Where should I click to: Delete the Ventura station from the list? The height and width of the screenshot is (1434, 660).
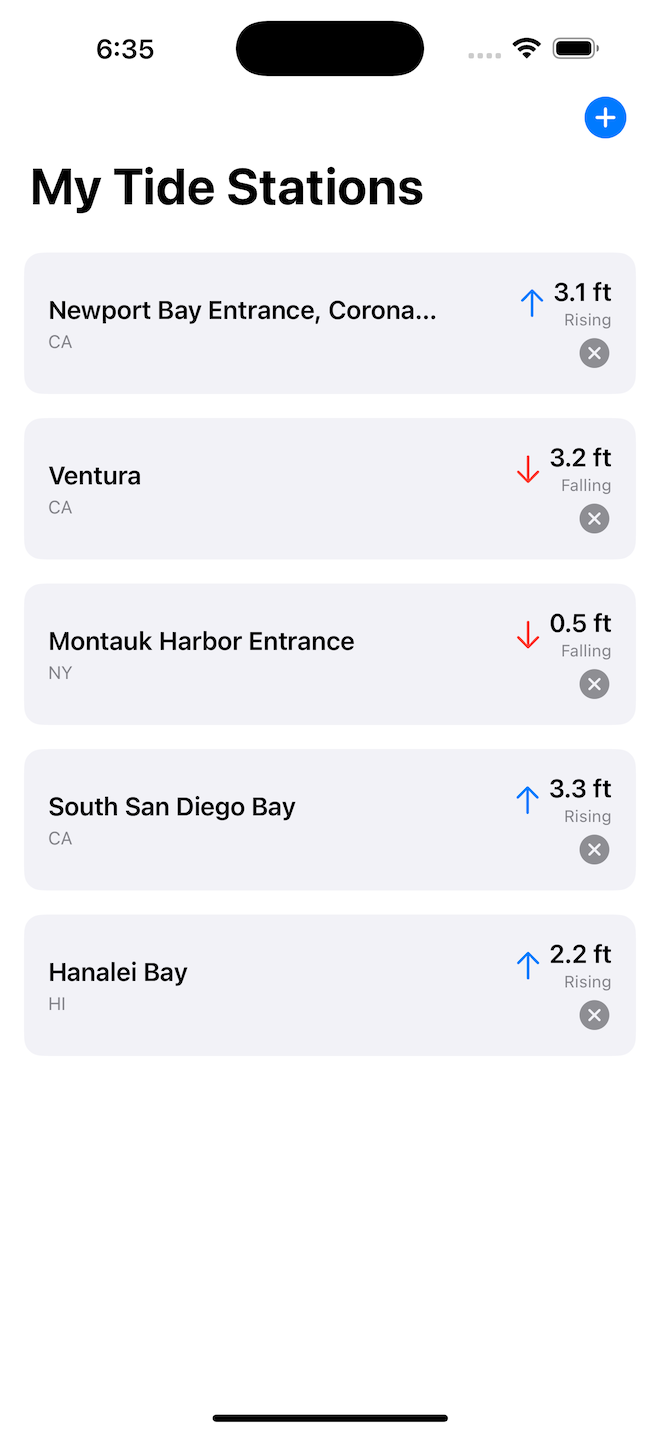(x=594, y=519)
